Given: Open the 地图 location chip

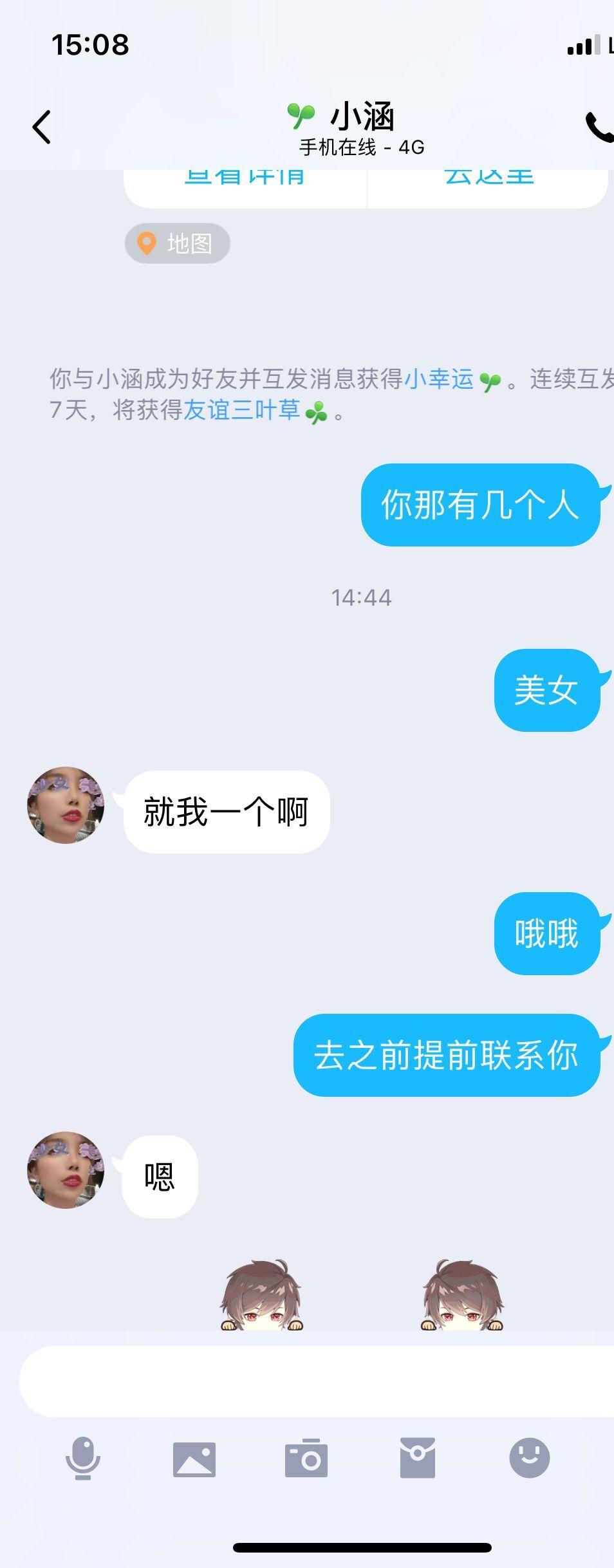Looking at the screenshot, I should pyautogui.click(x=177, y=243).
